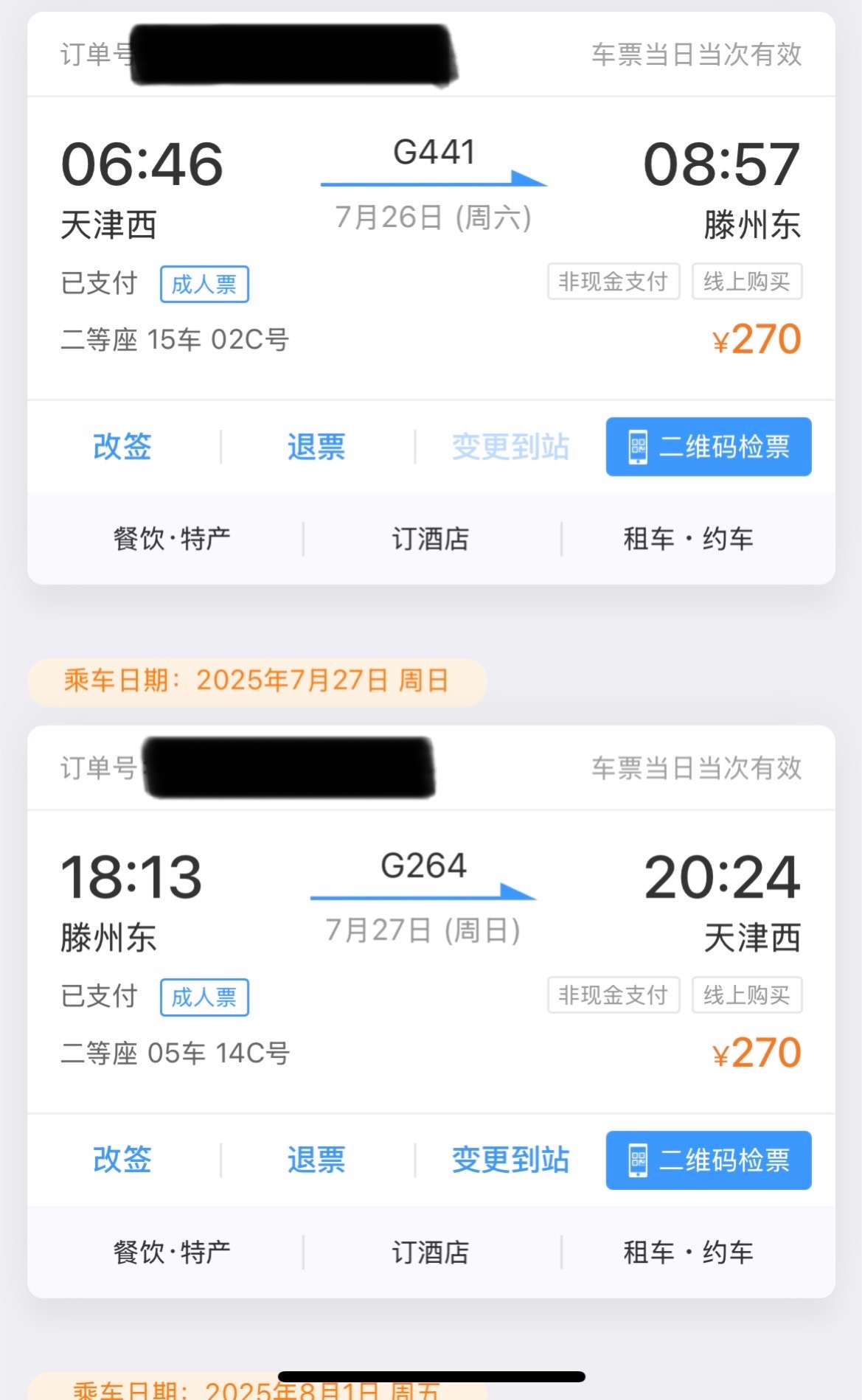Tap 改签 on the G441 ticket

point(122,447)
